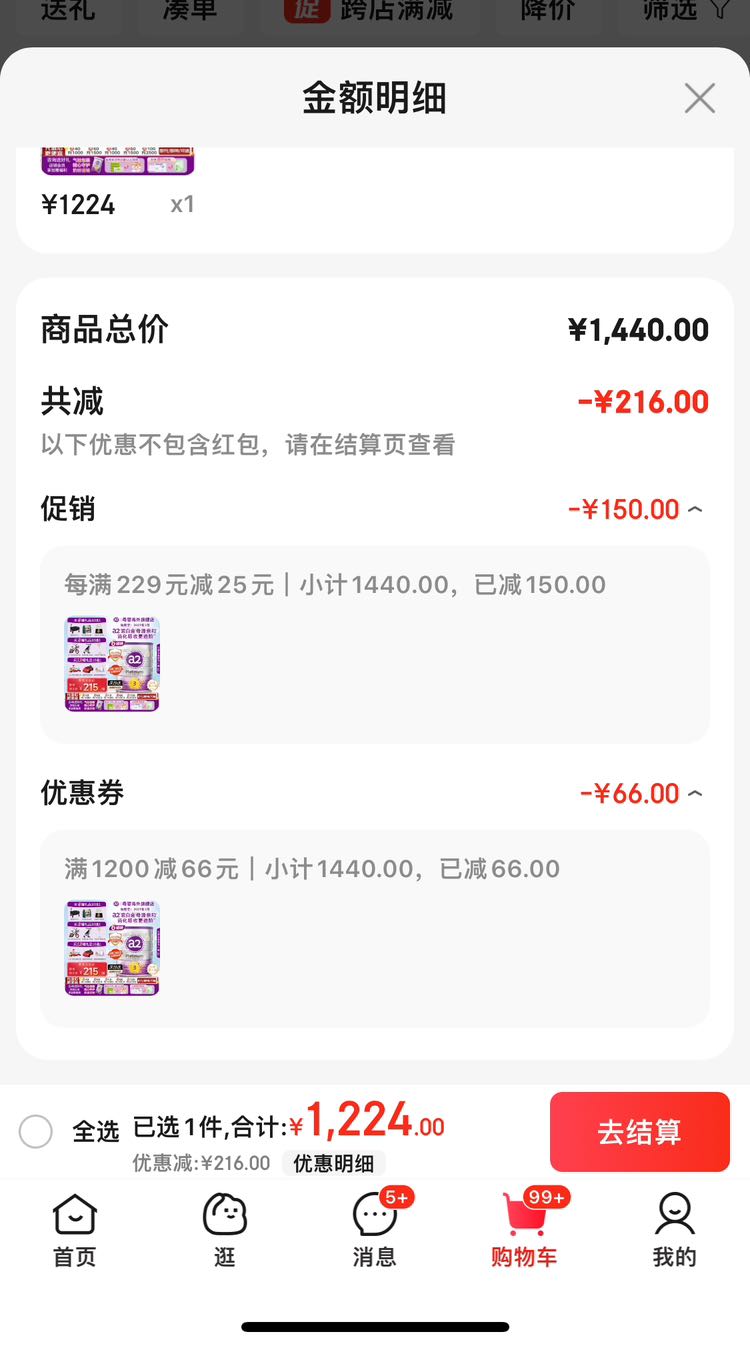Screen dimensions: 750x1348
Task: Open the product thumbnail under 促销
Action: [112, 663]
